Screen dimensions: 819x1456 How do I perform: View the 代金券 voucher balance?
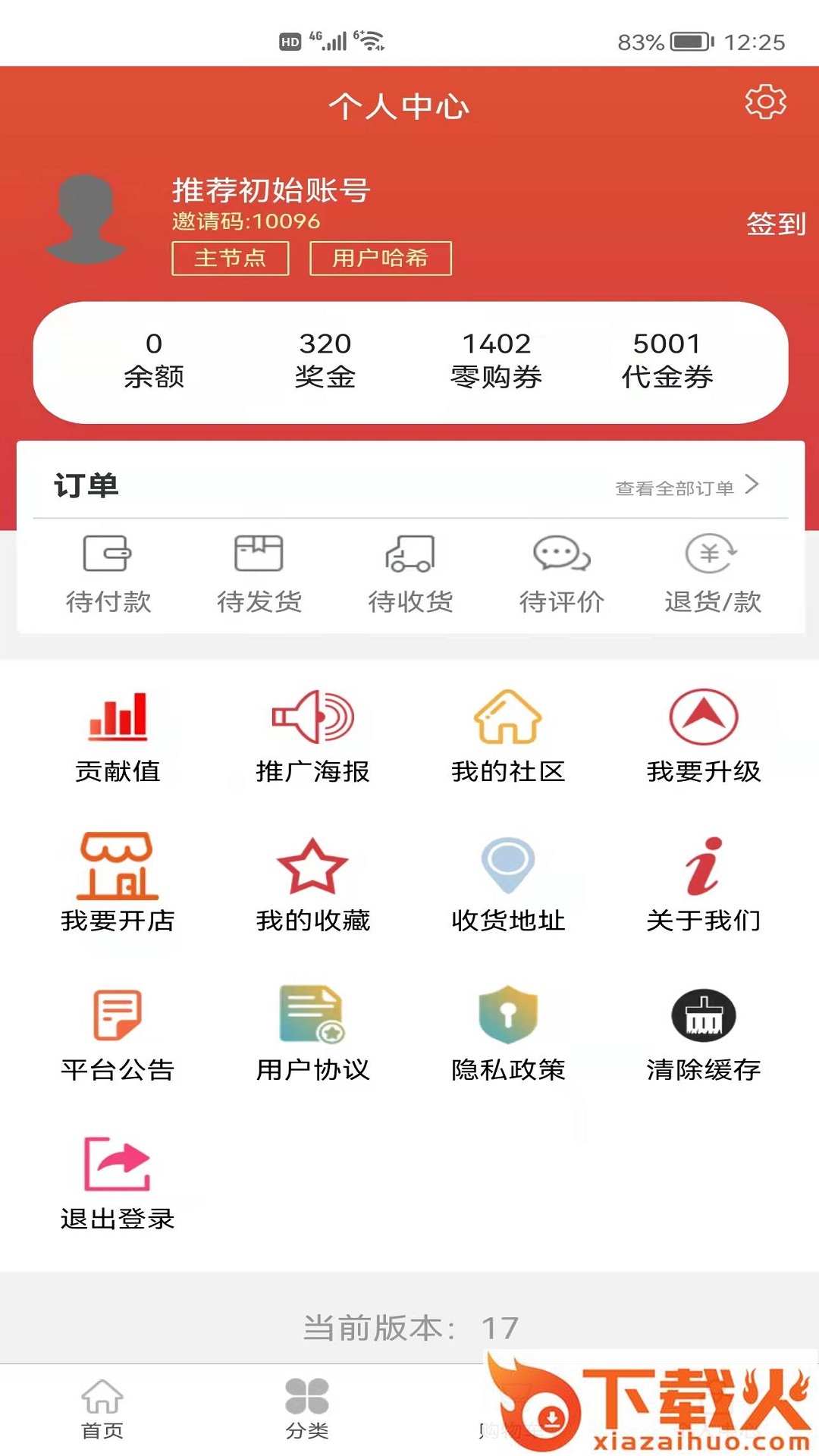pyautogui.click(x=667, y=360)
